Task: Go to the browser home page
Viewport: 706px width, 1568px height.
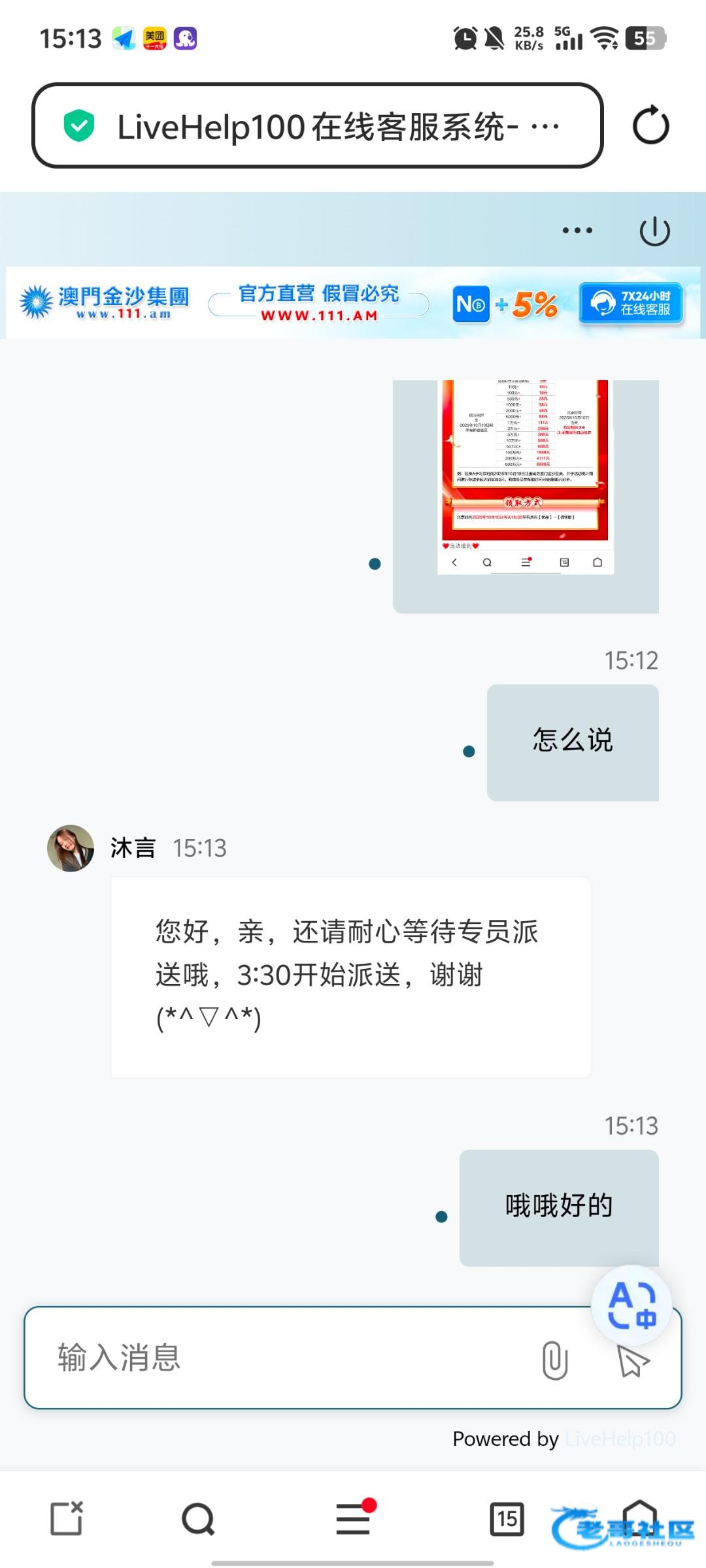Action: 639,1517
